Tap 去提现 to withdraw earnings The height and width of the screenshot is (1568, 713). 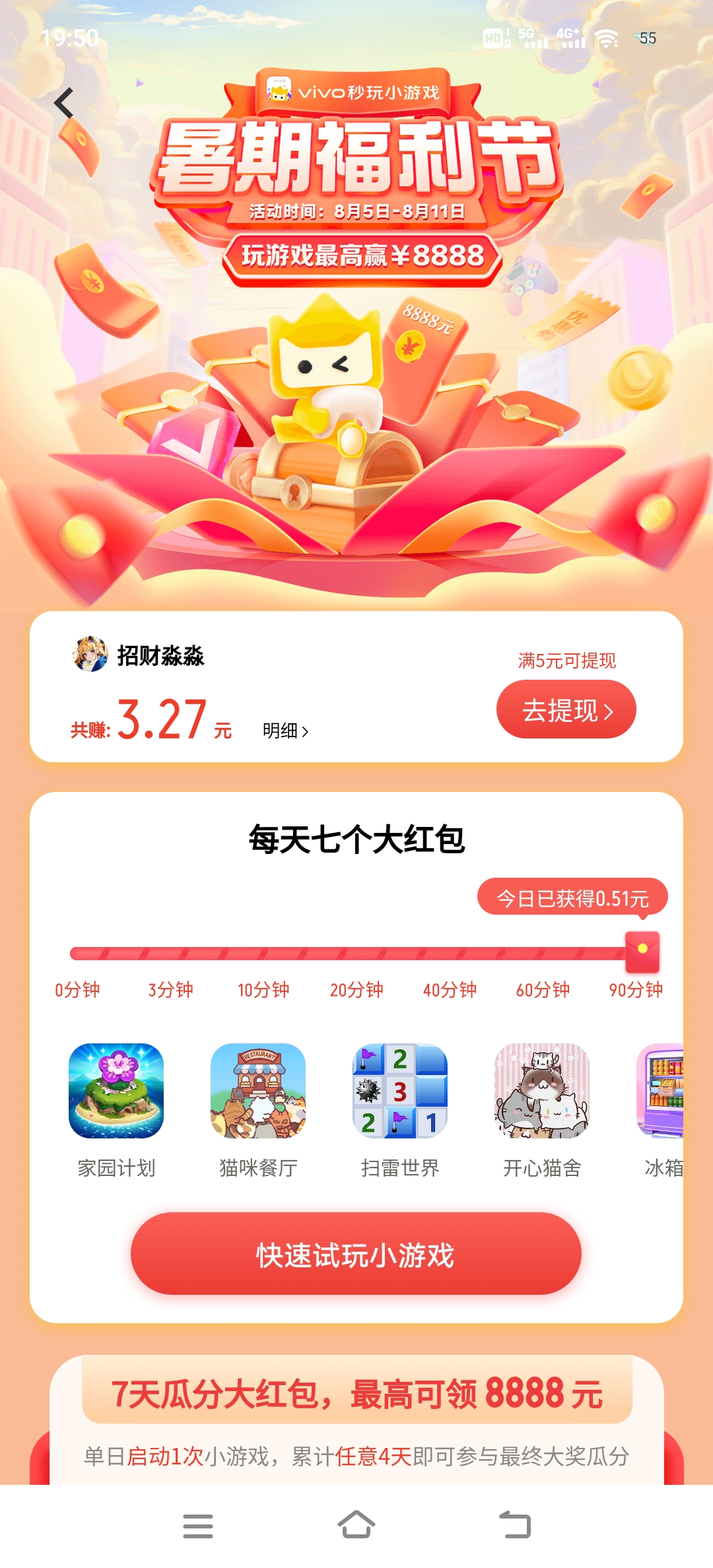[566, 709]
